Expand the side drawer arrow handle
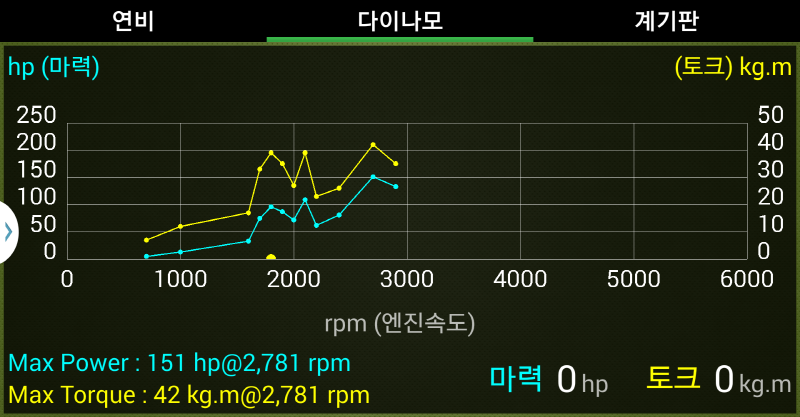800x417 pixels. point(8,232)
